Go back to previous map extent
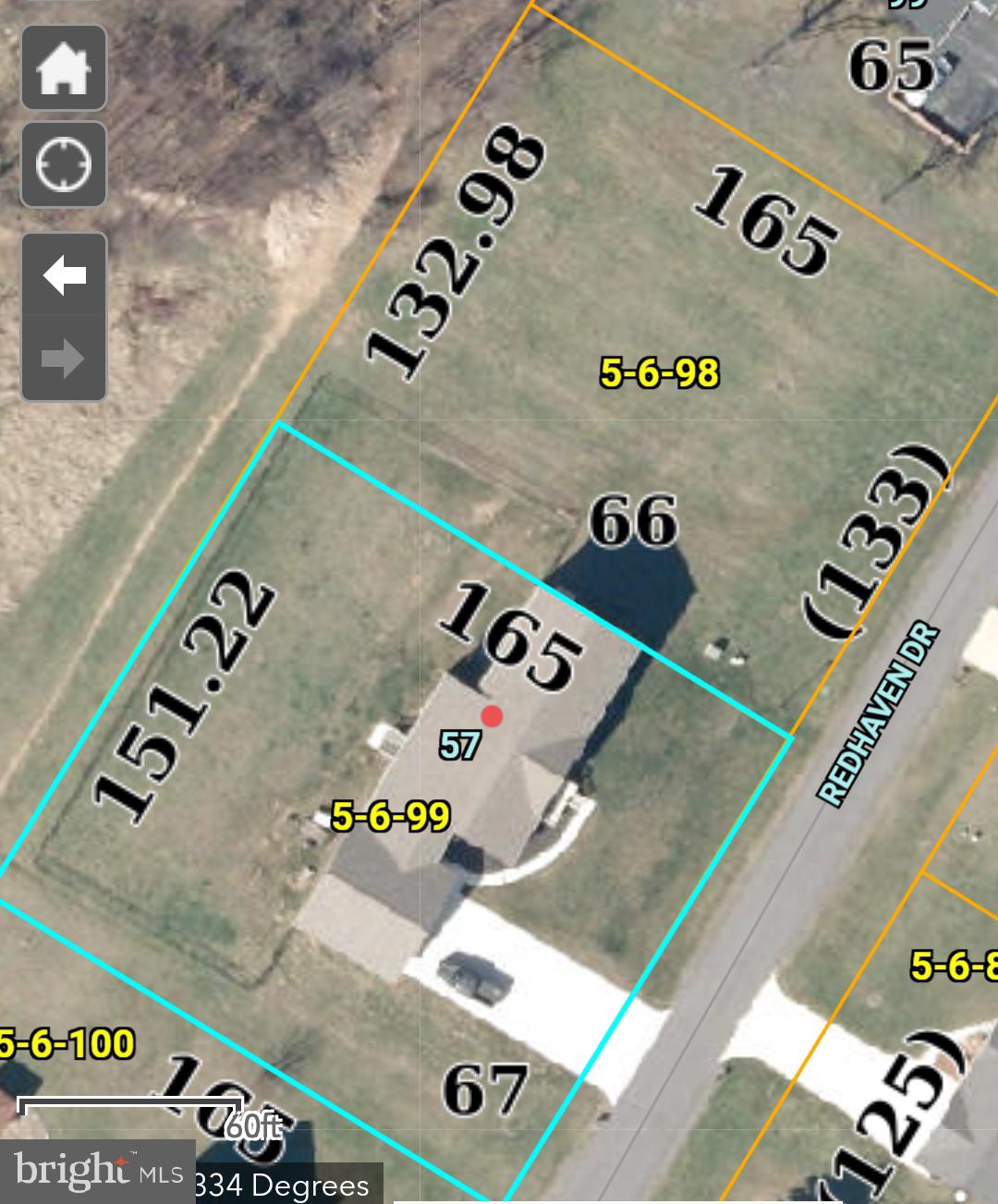 64,275
